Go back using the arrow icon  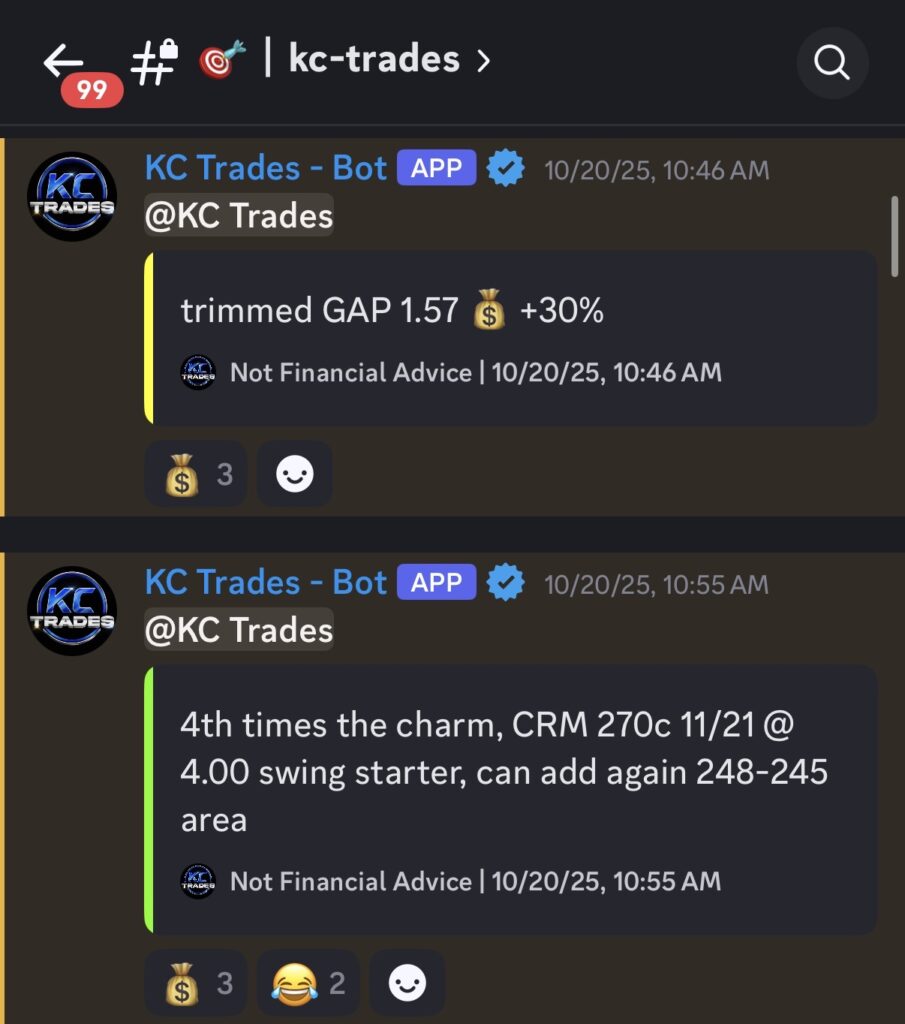61,62
